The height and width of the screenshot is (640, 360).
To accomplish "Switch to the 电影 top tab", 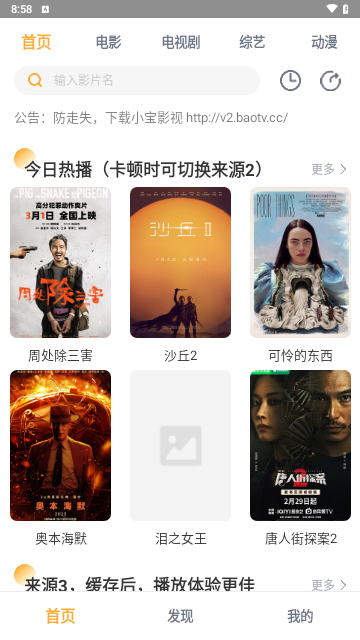I will point(109,42).
